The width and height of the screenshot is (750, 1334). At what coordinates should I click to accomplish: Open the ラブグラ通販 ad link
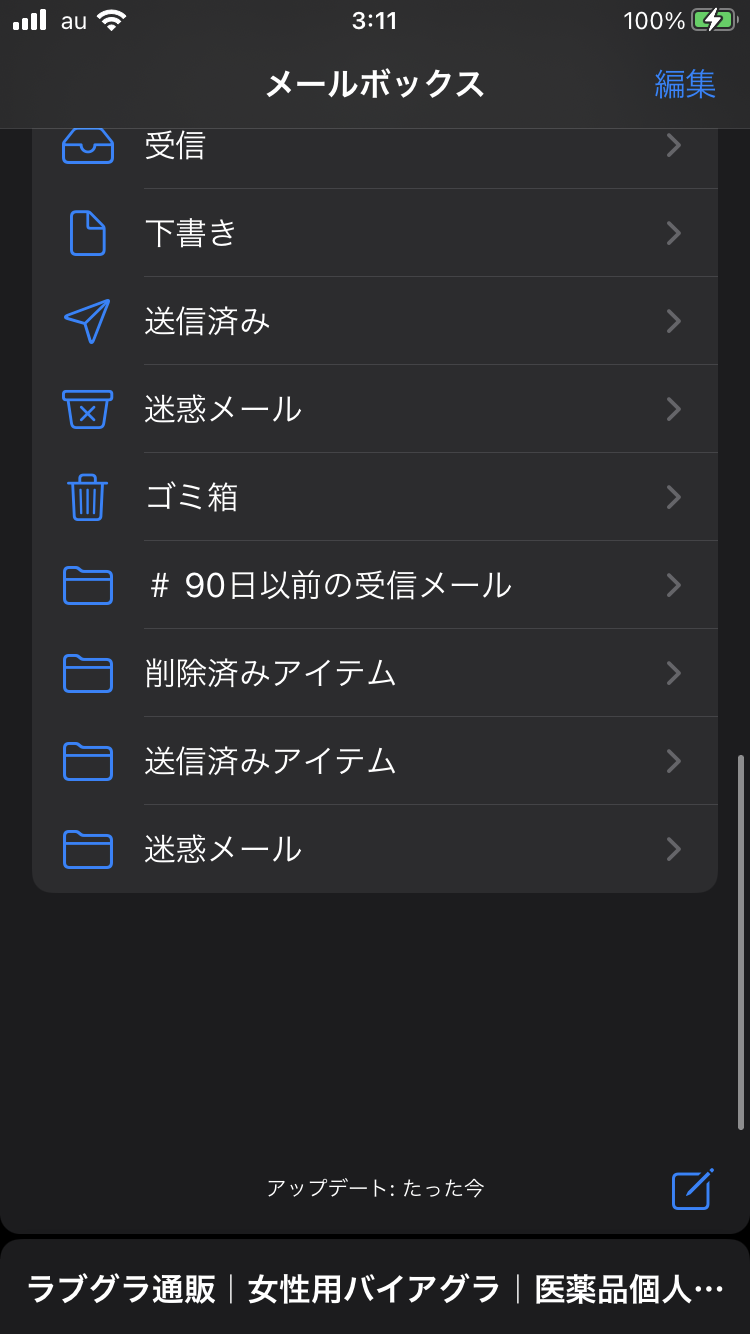[x=121, y=1289]
